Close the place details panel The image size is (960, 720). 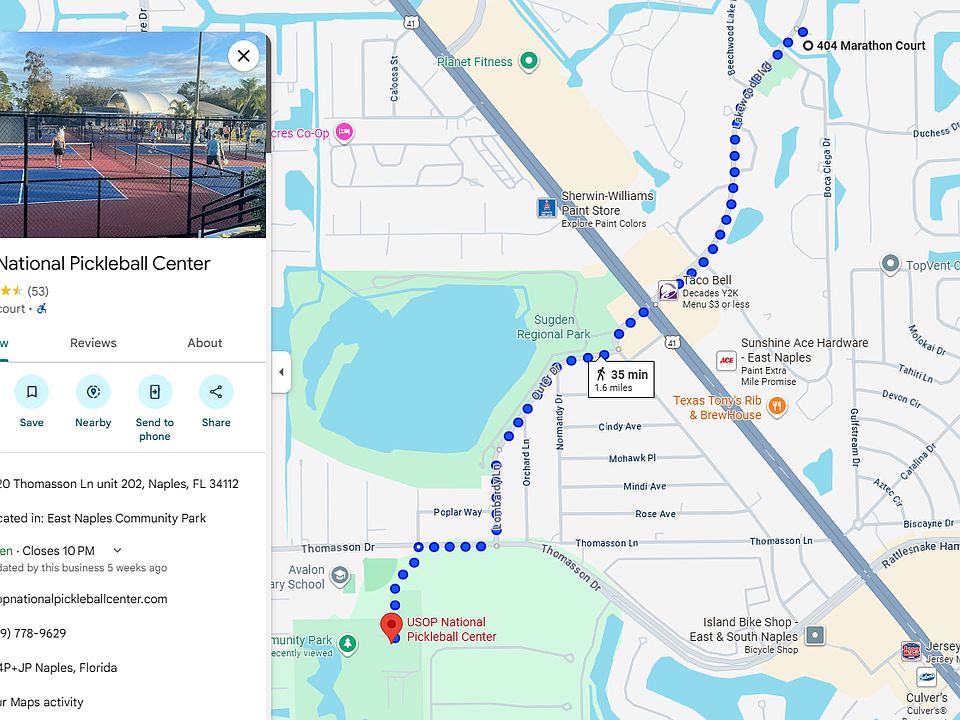pos(243,55)
